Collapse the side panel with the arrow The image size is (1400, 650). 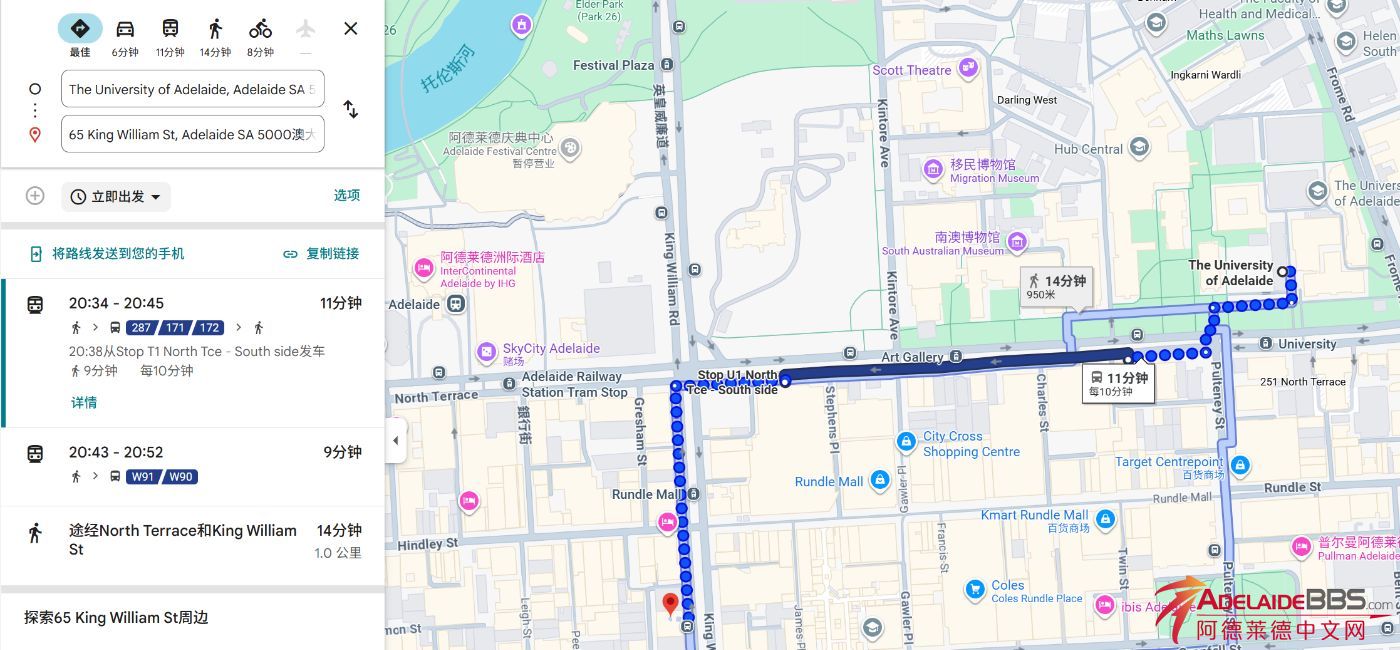[x=396, y=441]
